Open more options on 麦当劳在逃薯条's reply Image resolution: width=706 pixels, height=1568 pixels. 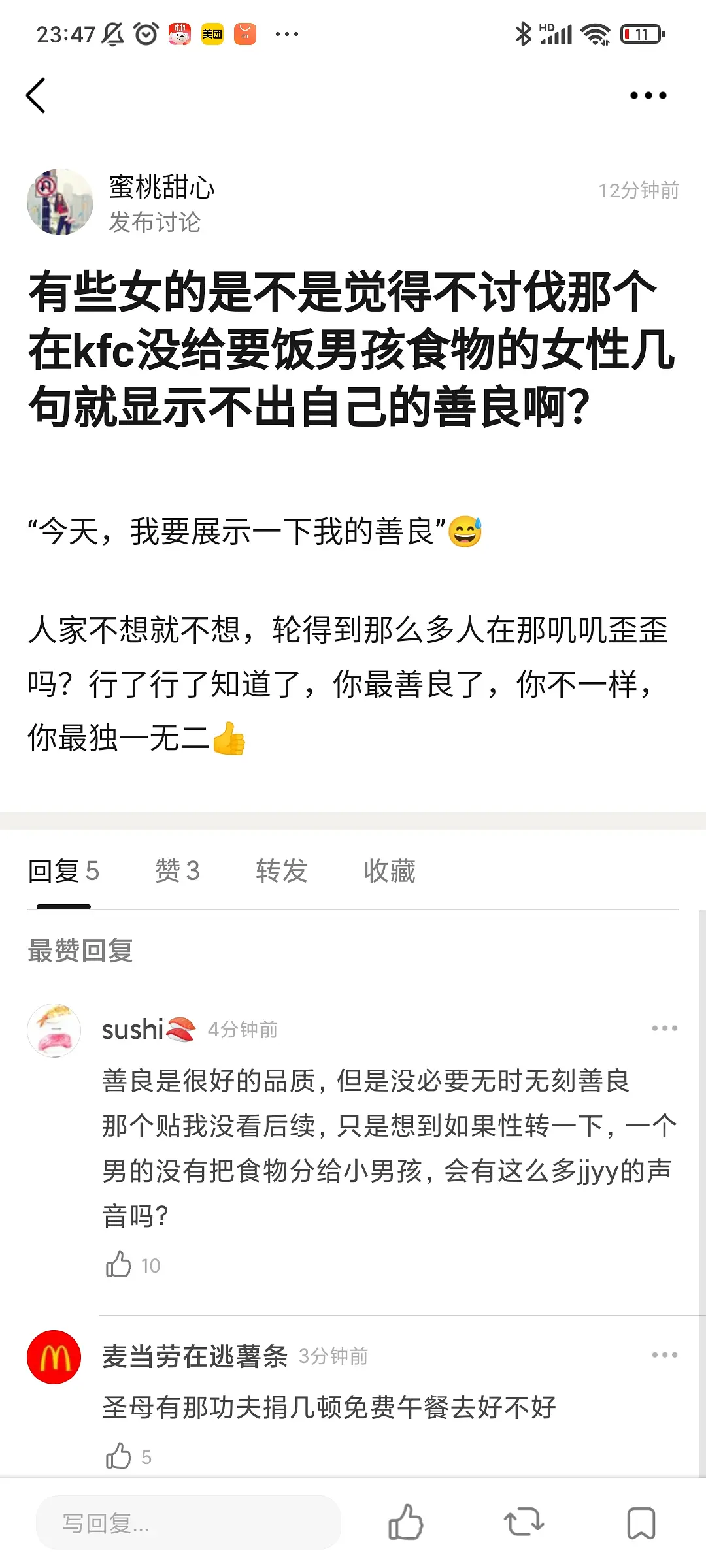pyautogui.click(x=664, y=1355)
